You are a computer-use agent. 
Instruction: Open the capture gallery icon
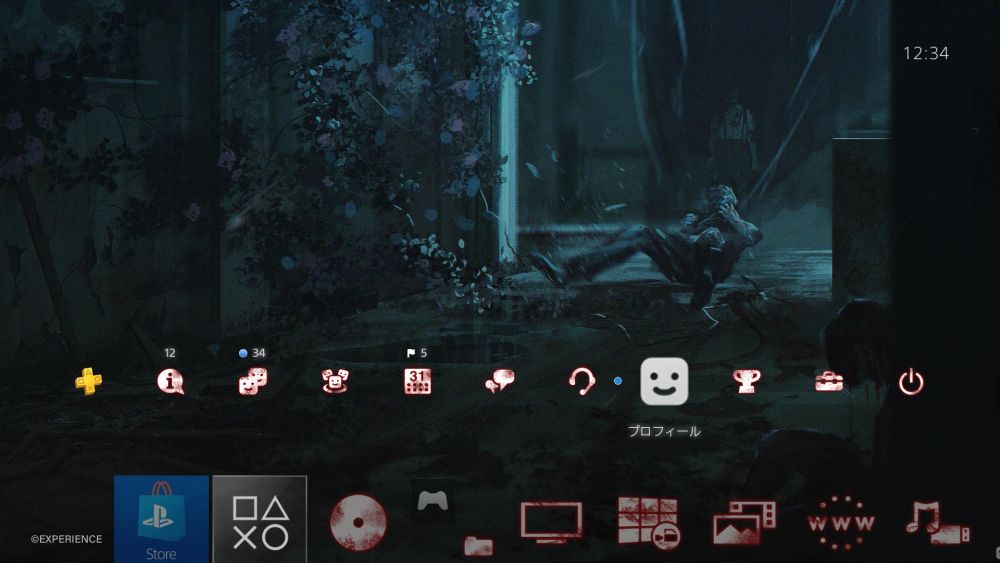pos(744,522)
